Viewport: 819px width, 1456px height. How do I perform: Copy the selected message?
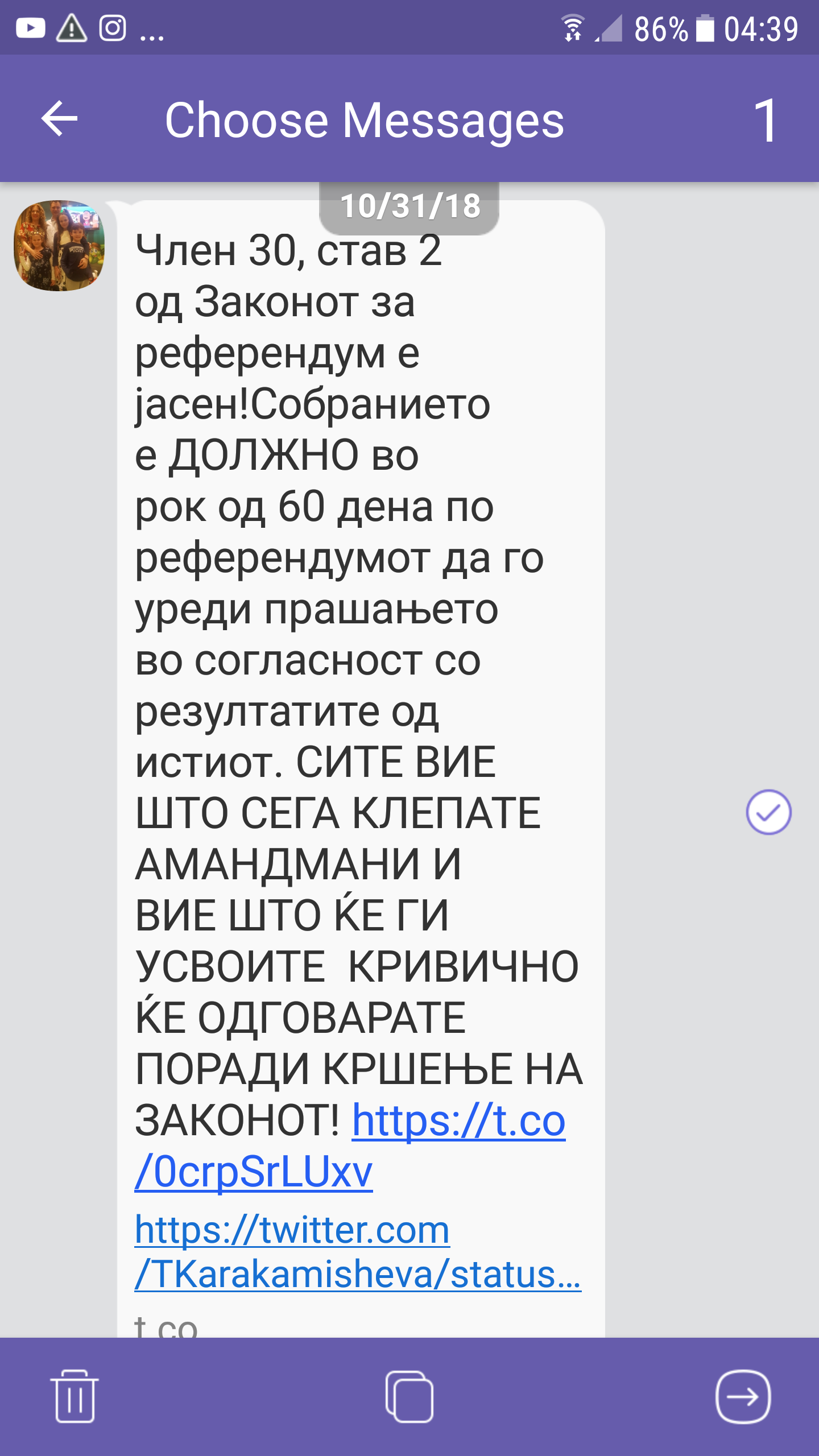point(409,1396)
